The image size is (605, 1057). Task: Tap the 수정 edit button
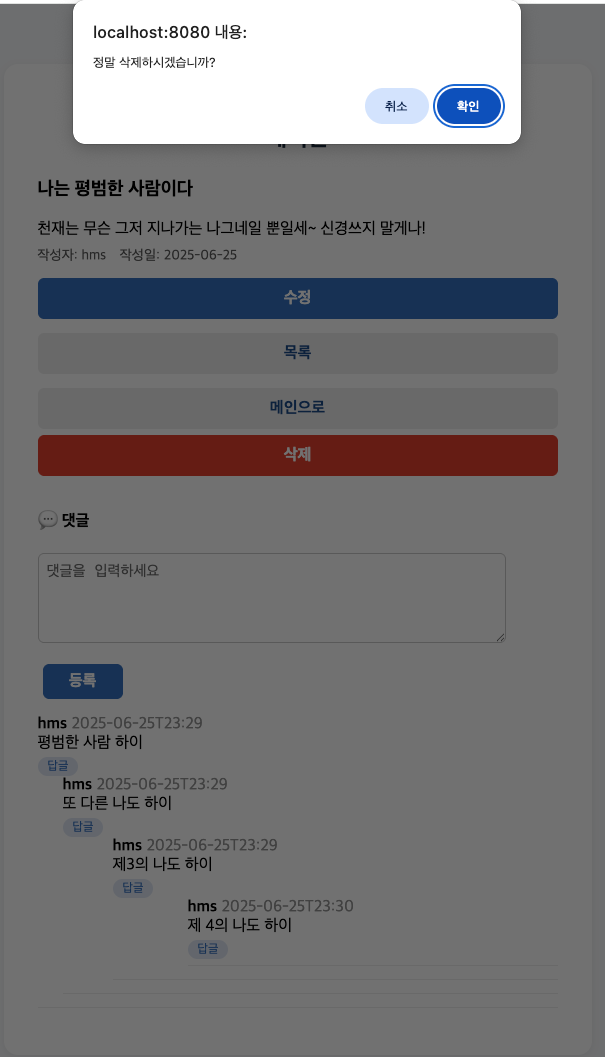point(297,298)
